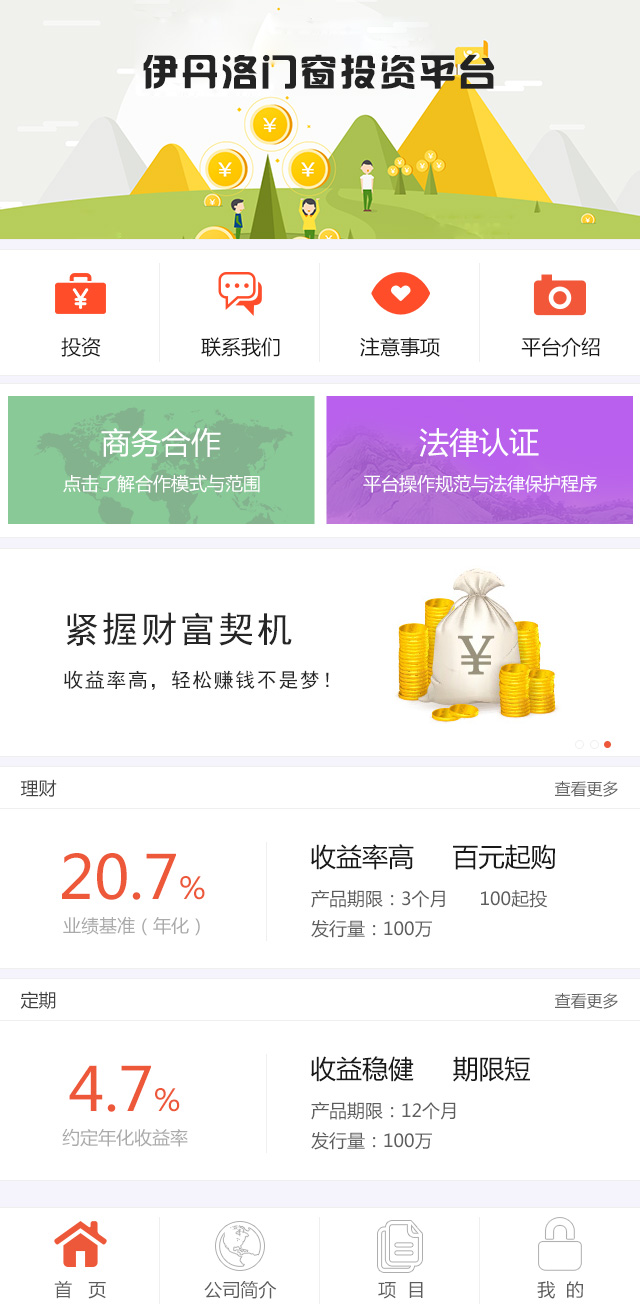Open the 商务合作 business cooperation card
This screenshot has height=1312, width=640.
tap(161, 460)
